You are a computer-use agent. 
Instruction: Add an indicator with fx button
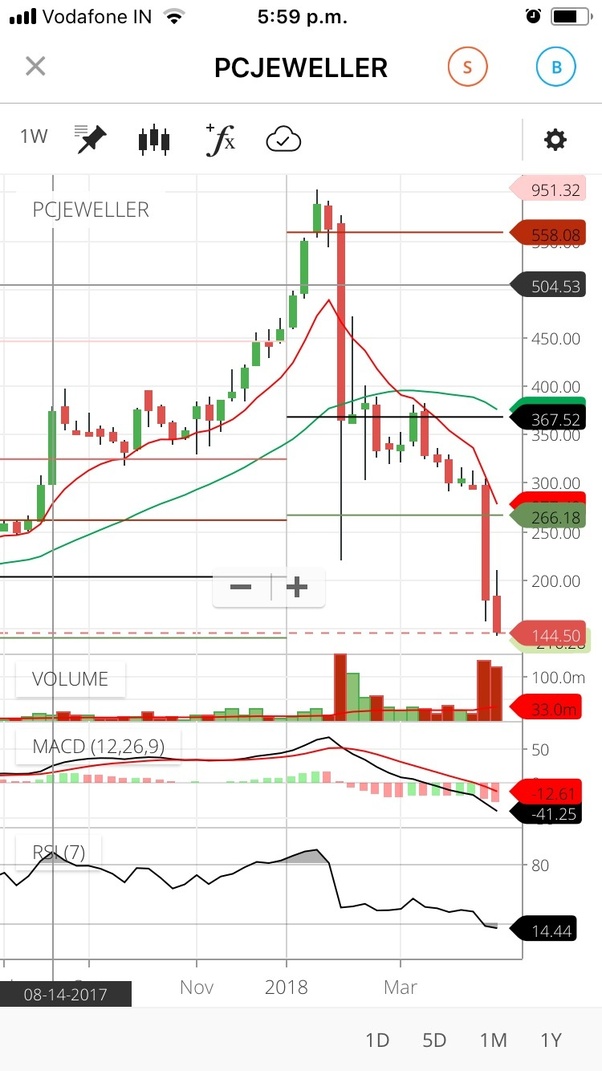tap(220, 139)
